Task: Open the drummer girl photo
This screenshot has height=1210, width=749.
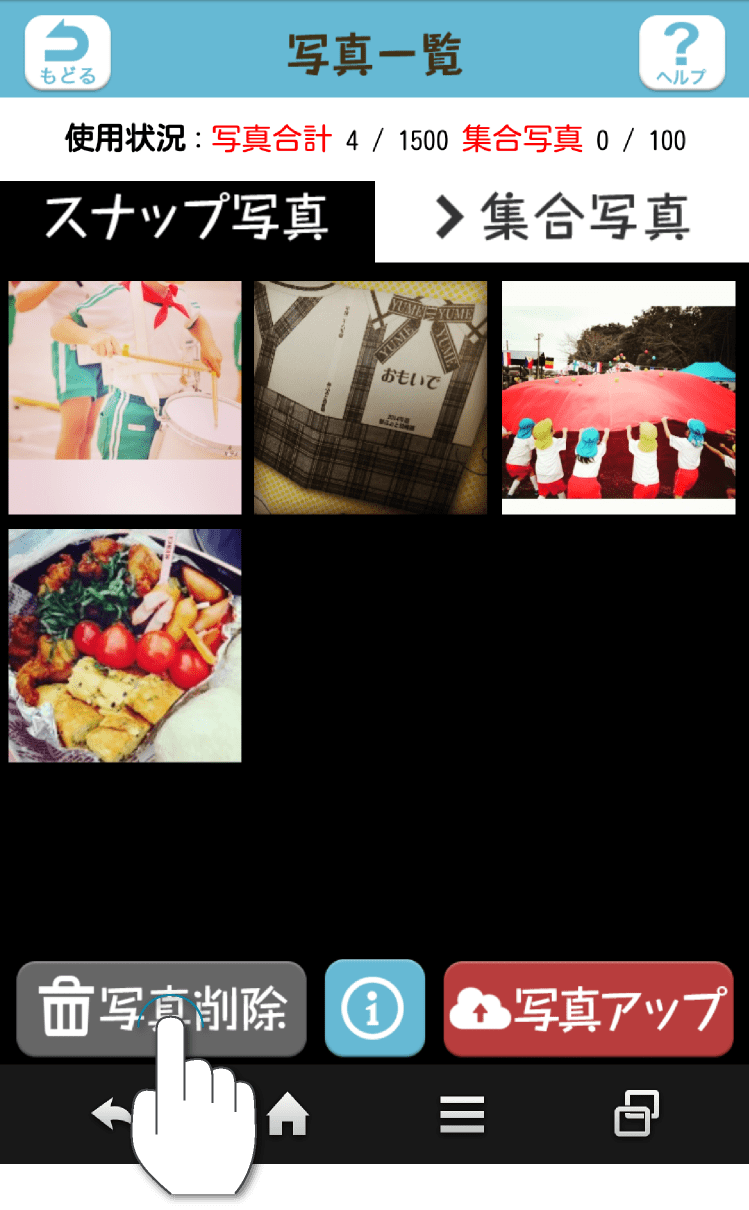Action: click(125, 397)
